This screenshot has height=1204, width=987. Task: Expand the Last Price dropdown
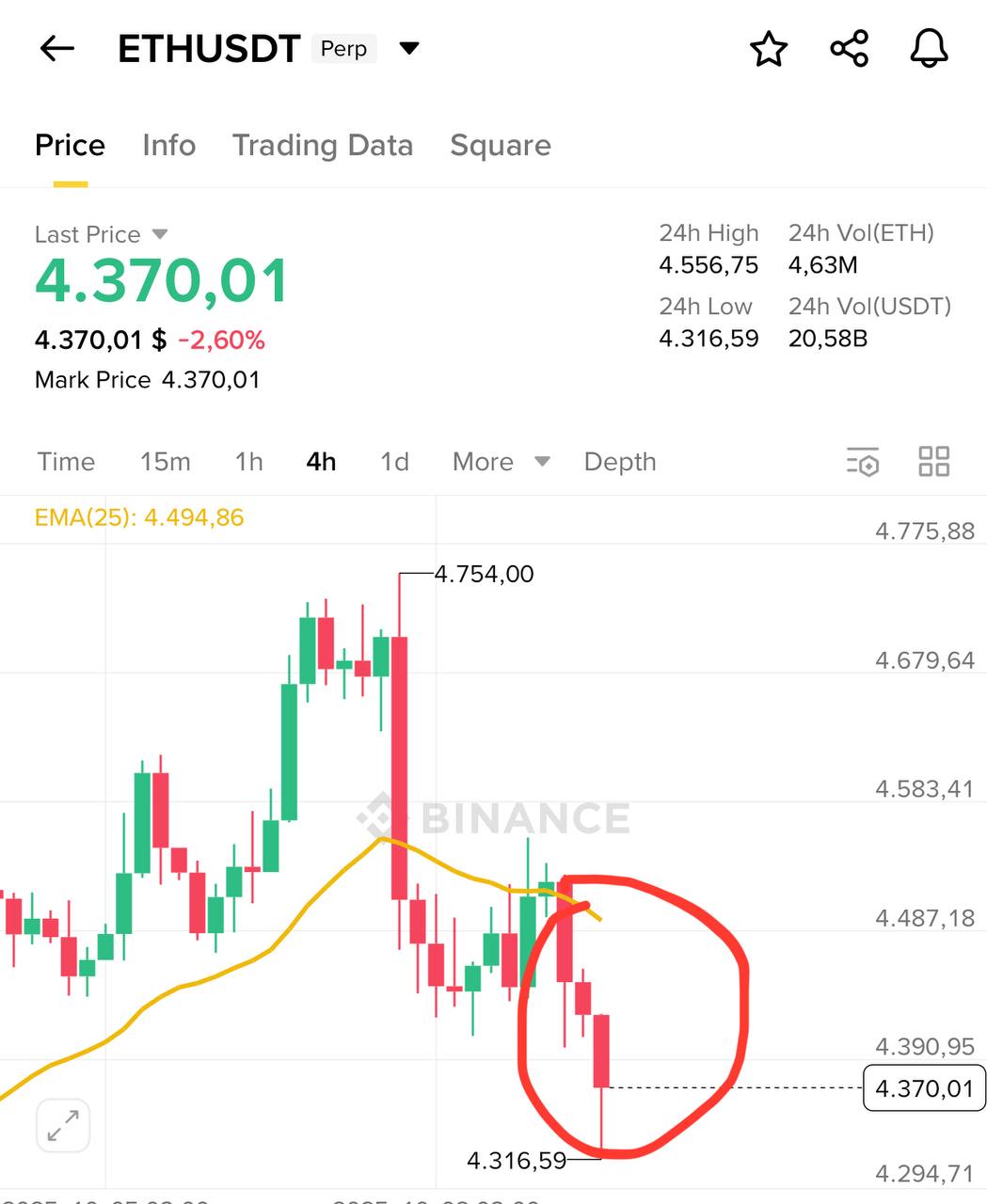(160, 234)
